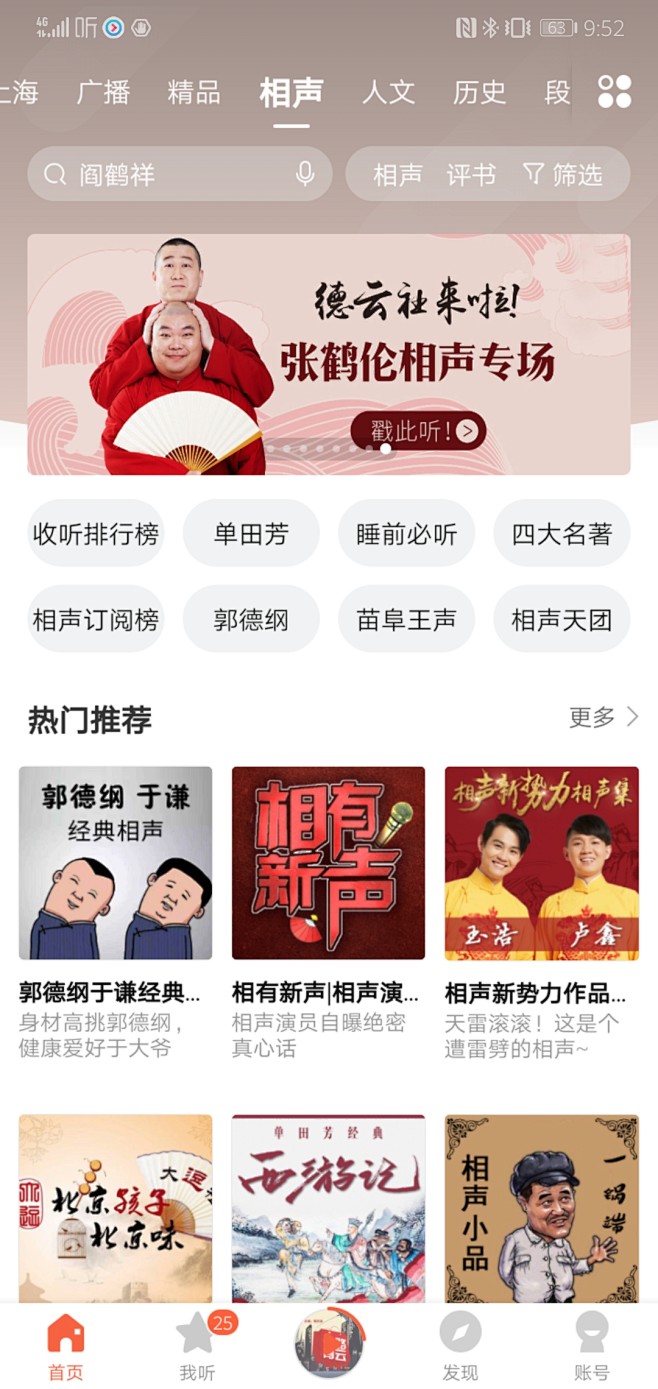The image size is (658, 1389).
Task: Open the 郭德纲于谦经典相声 album
Action: [x=116, y=864]
